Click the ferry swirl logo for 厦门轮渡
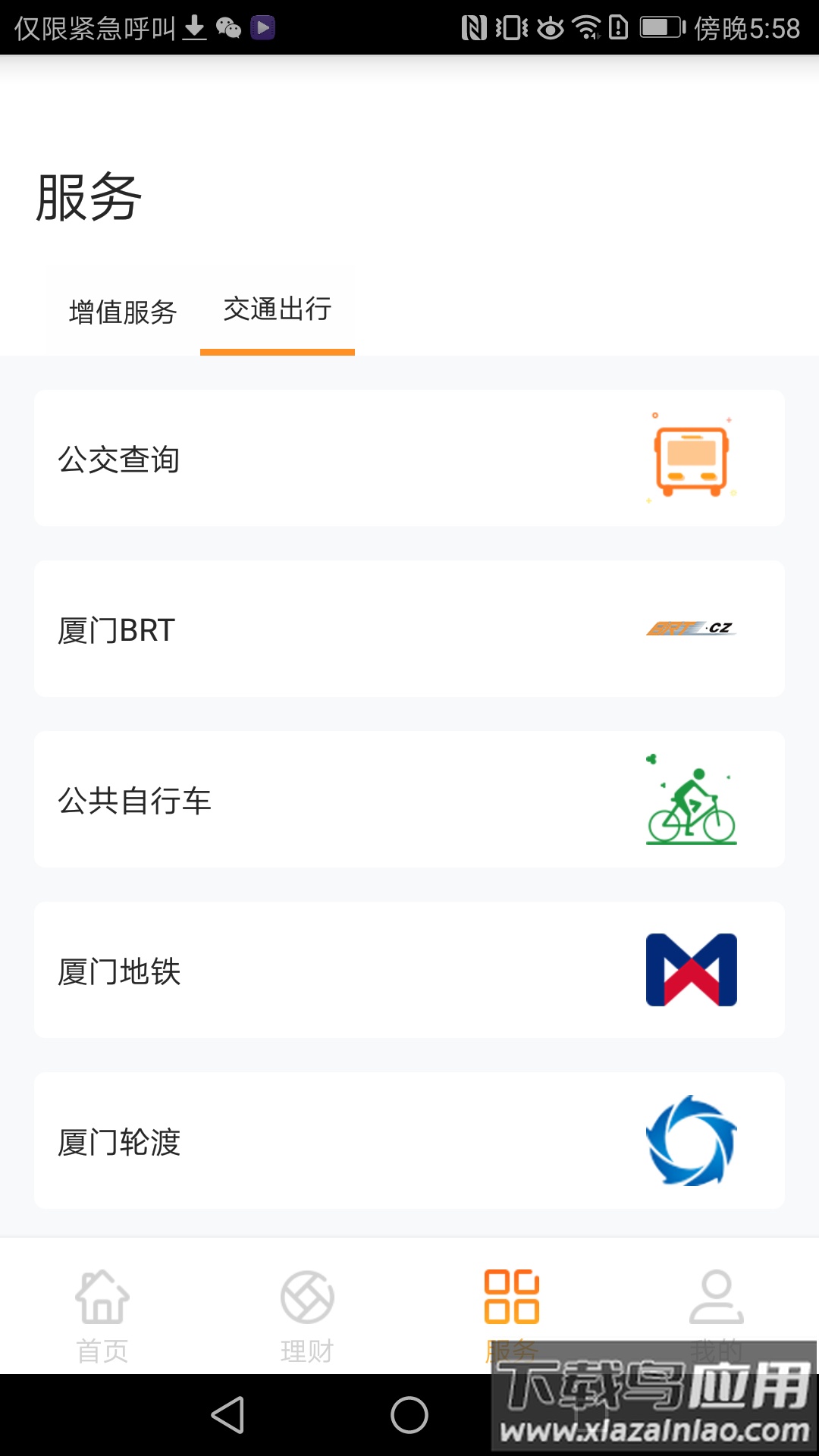The height and width of the screenshot is (1456, 819). [x=691, y=1142]
